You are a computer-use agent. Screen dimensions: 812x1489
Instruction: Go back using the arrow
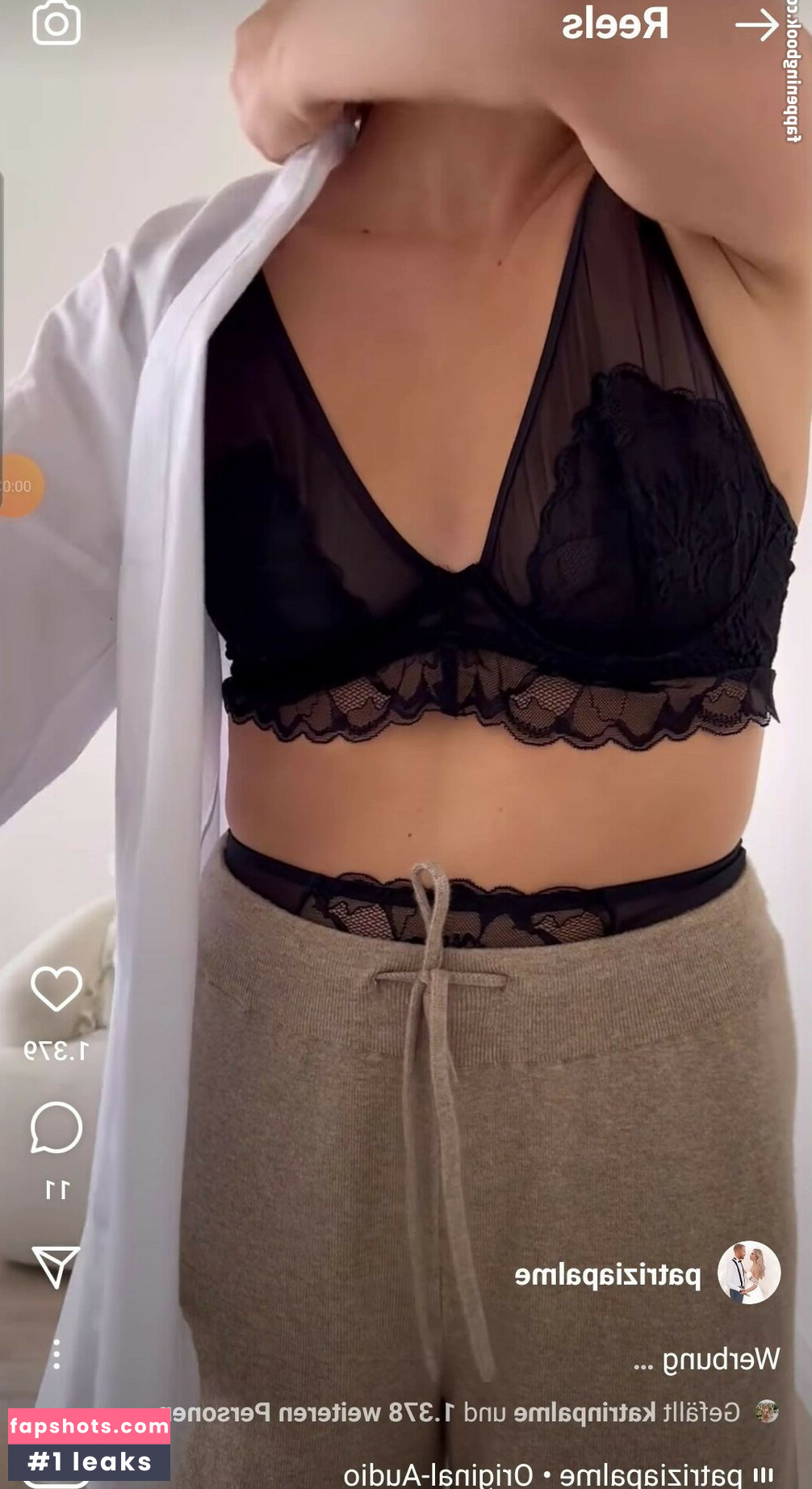[757, 26]
